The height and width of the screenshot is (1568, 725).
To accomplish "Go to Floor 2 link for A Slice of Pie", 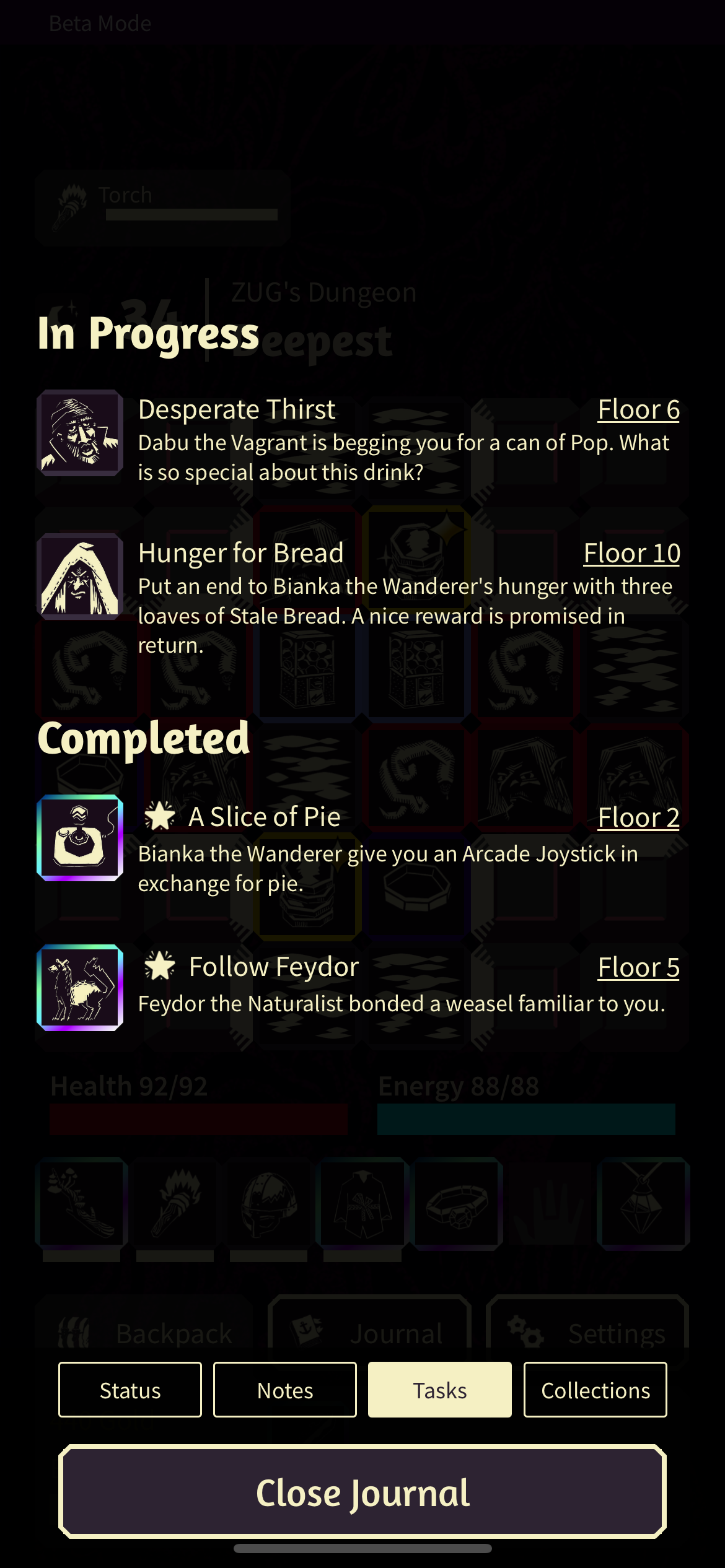I will coord(638,818).
